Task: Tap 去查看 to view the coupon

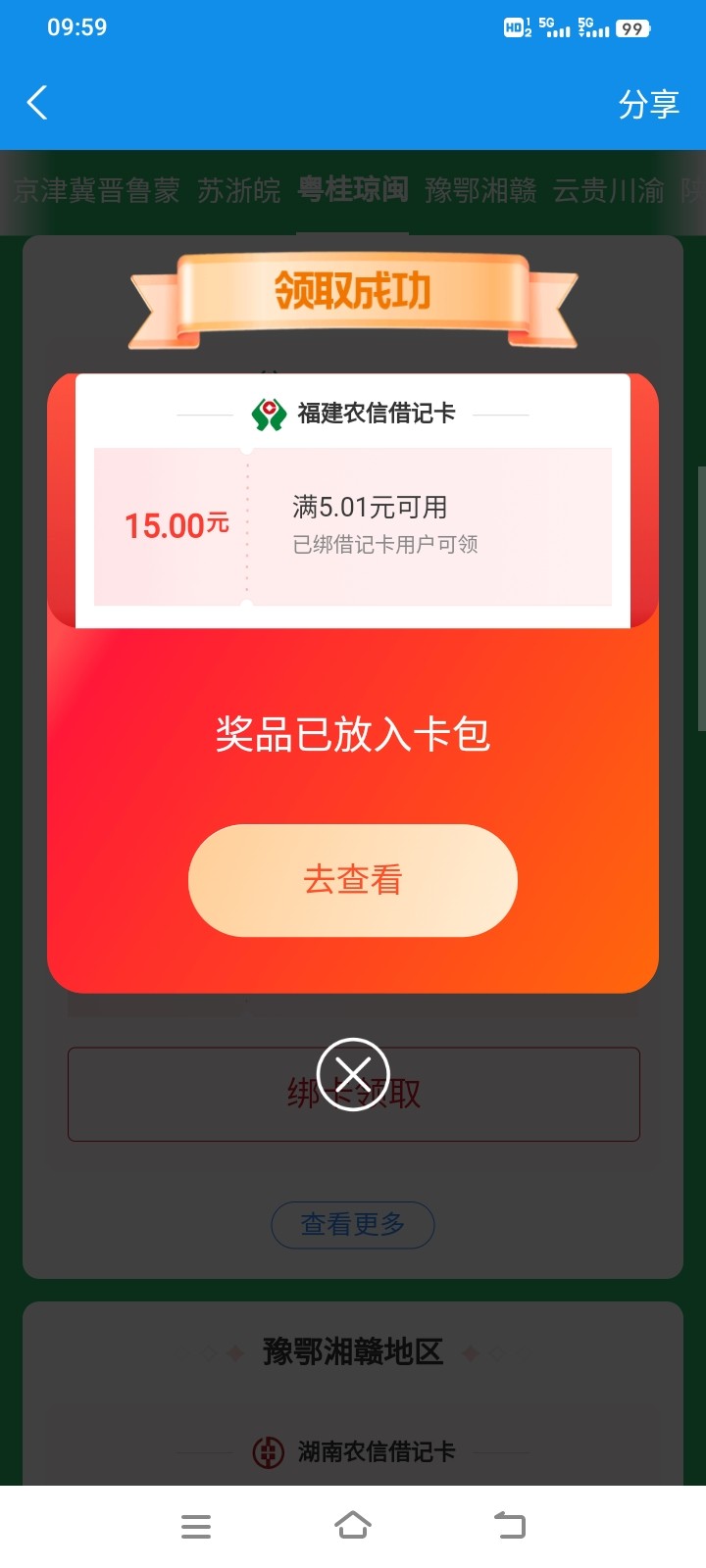Action: (x=353, y=880)
